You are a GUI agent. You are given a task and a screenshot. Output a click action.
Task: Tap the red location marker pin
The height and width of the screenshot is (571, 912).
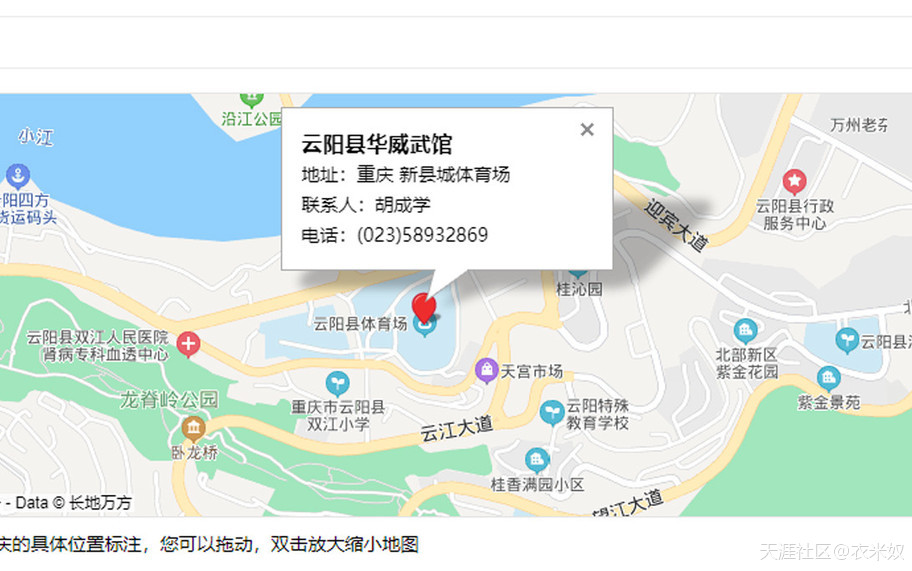425,303
